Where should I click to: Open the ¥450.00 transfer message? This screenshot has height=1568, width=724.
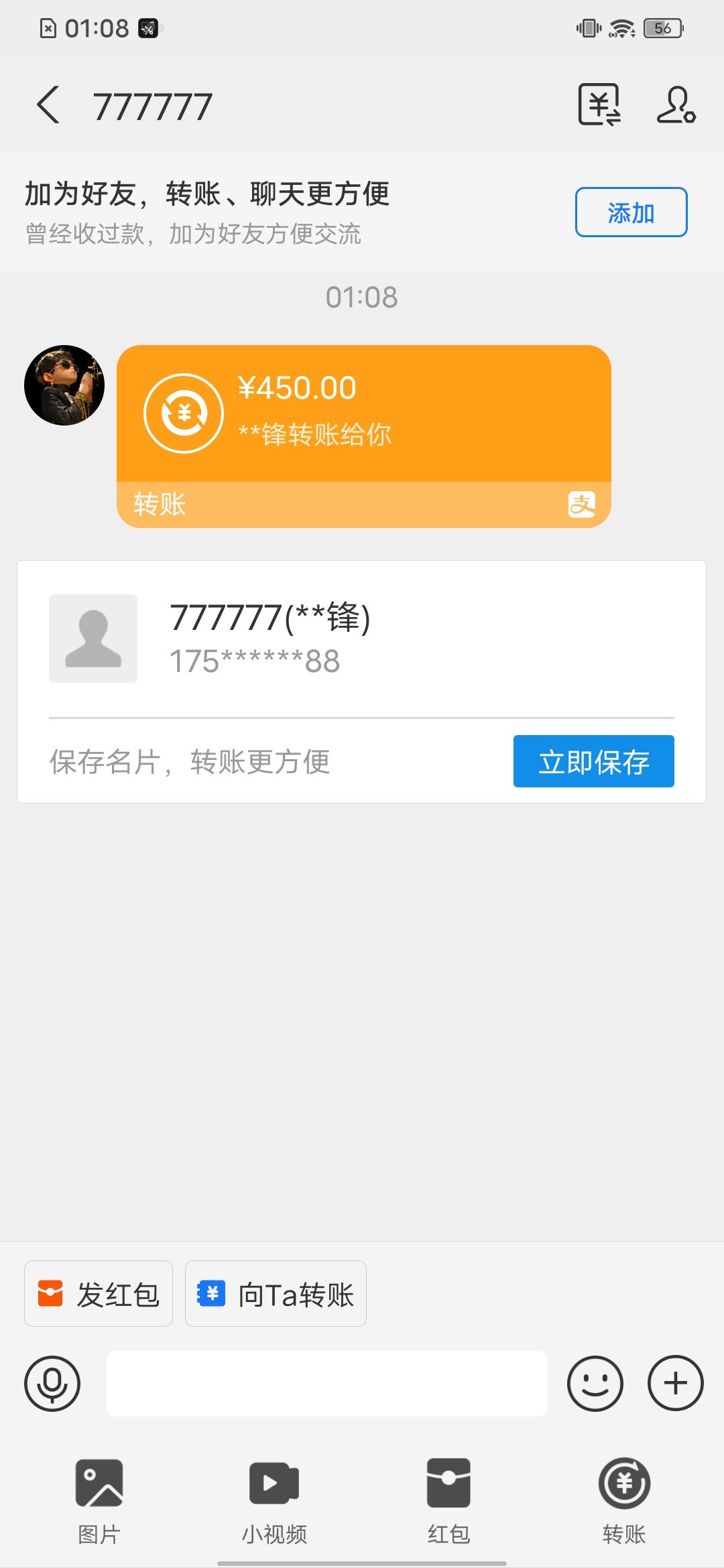(x=363, y=436)
